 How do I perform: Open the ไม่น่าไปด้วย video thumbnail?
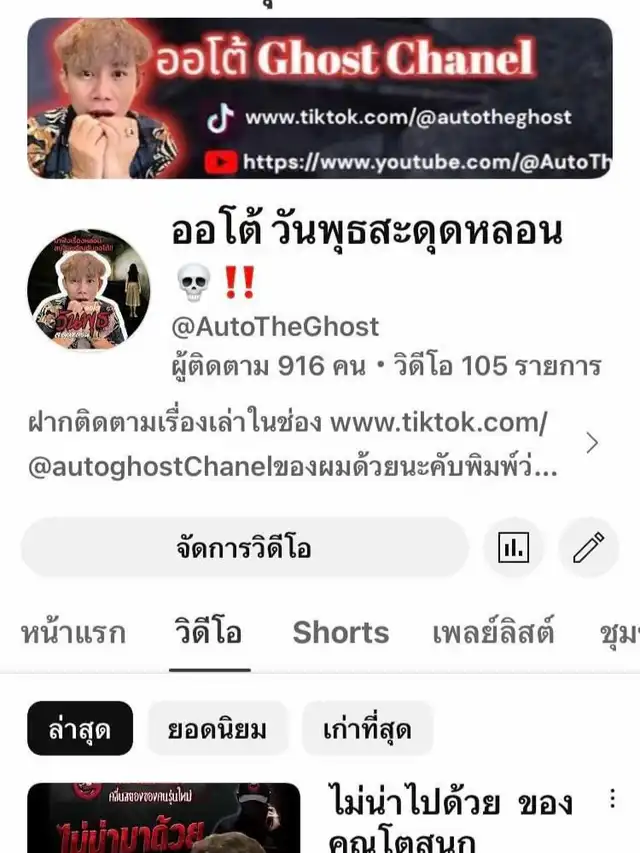tap(163, 818)
